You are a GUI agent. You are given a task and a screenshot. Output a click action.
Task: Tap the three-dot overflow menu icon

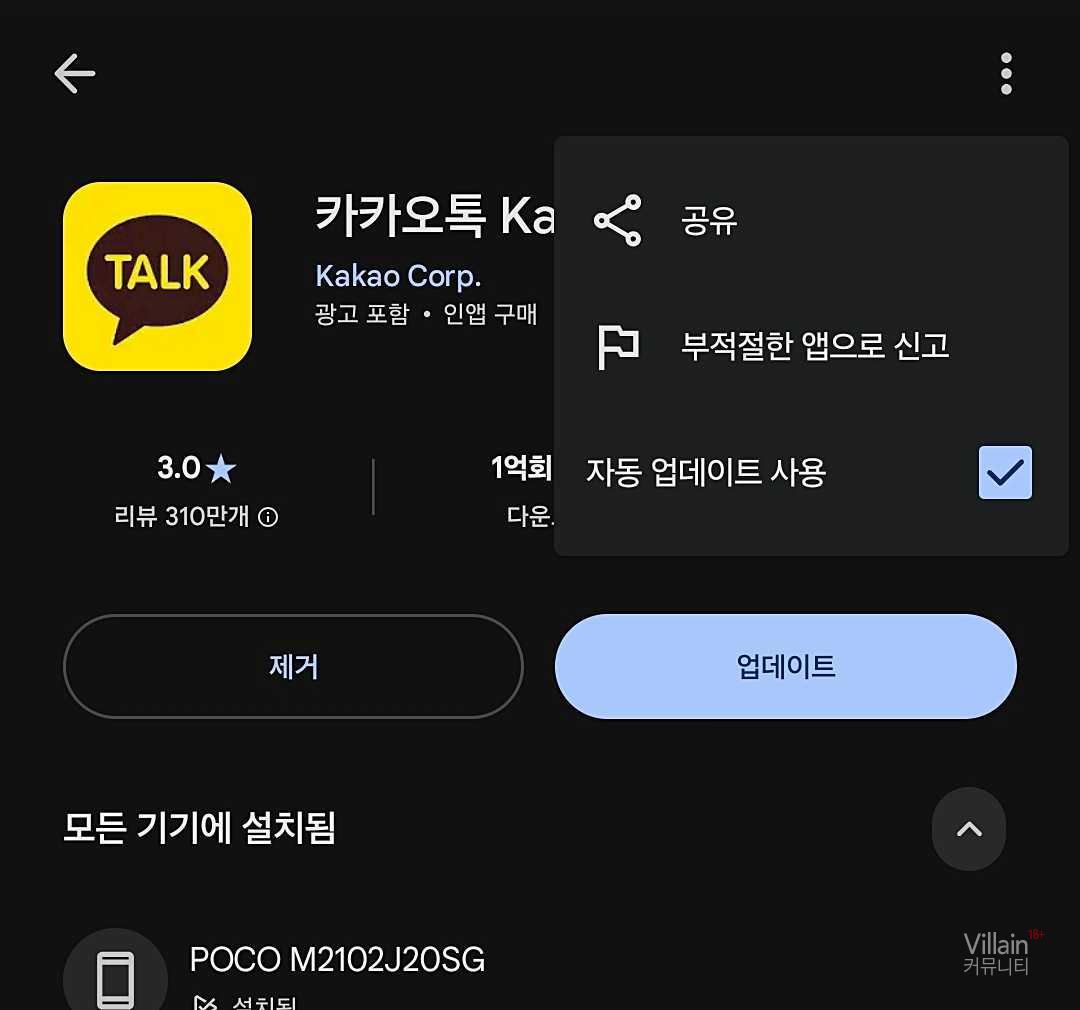click(1006, 74)
